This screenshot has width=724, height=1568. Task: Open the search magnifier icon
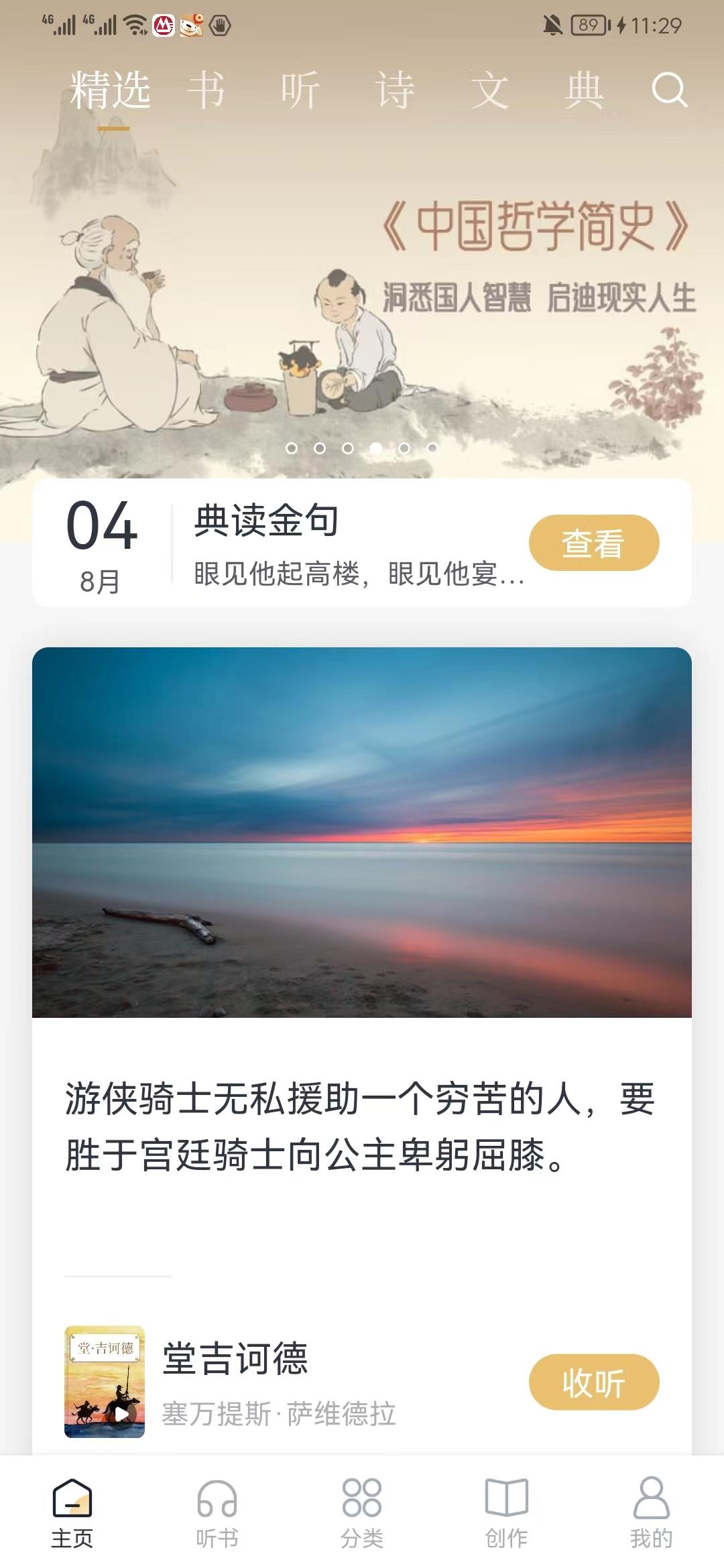coord(669,89)
